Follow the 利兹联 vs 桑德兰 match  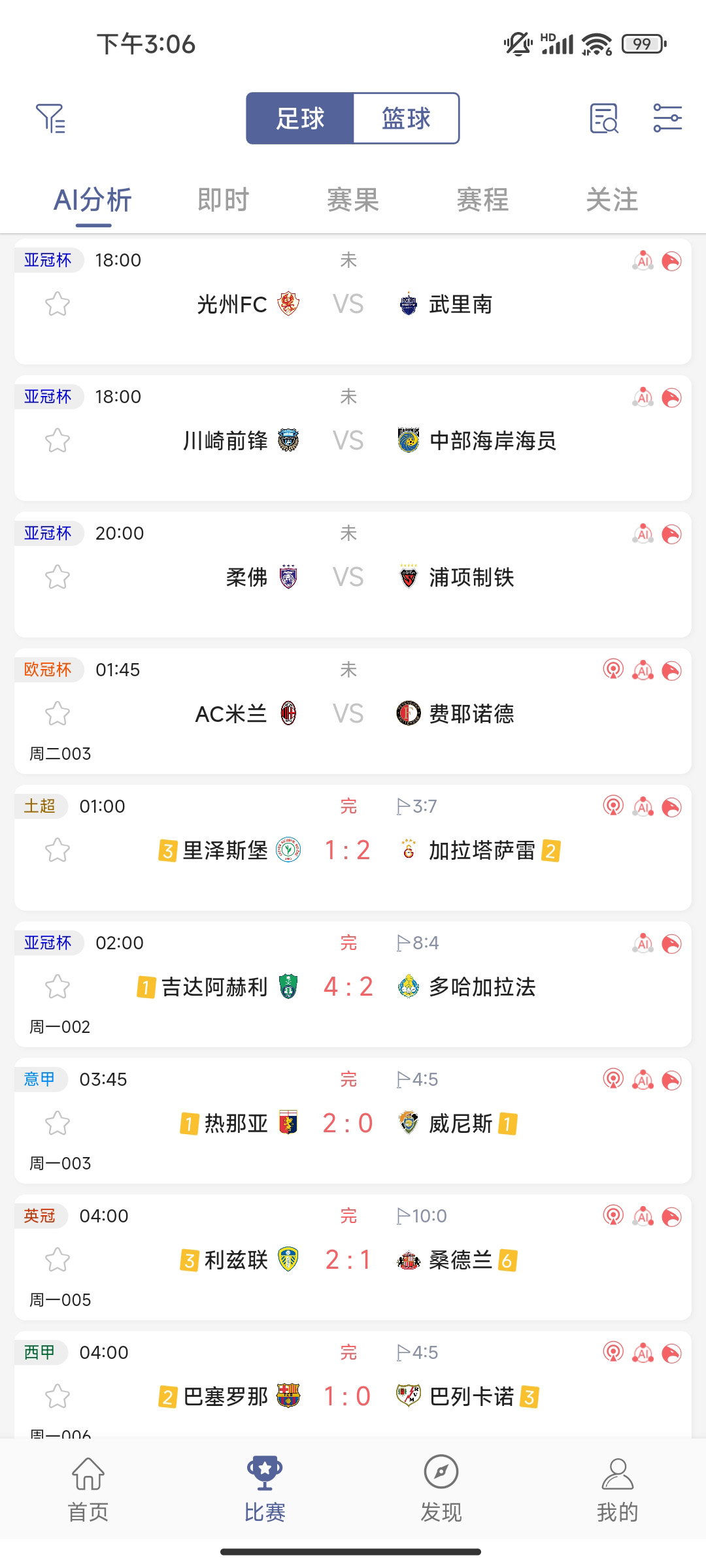click(x=58, y=1260)
